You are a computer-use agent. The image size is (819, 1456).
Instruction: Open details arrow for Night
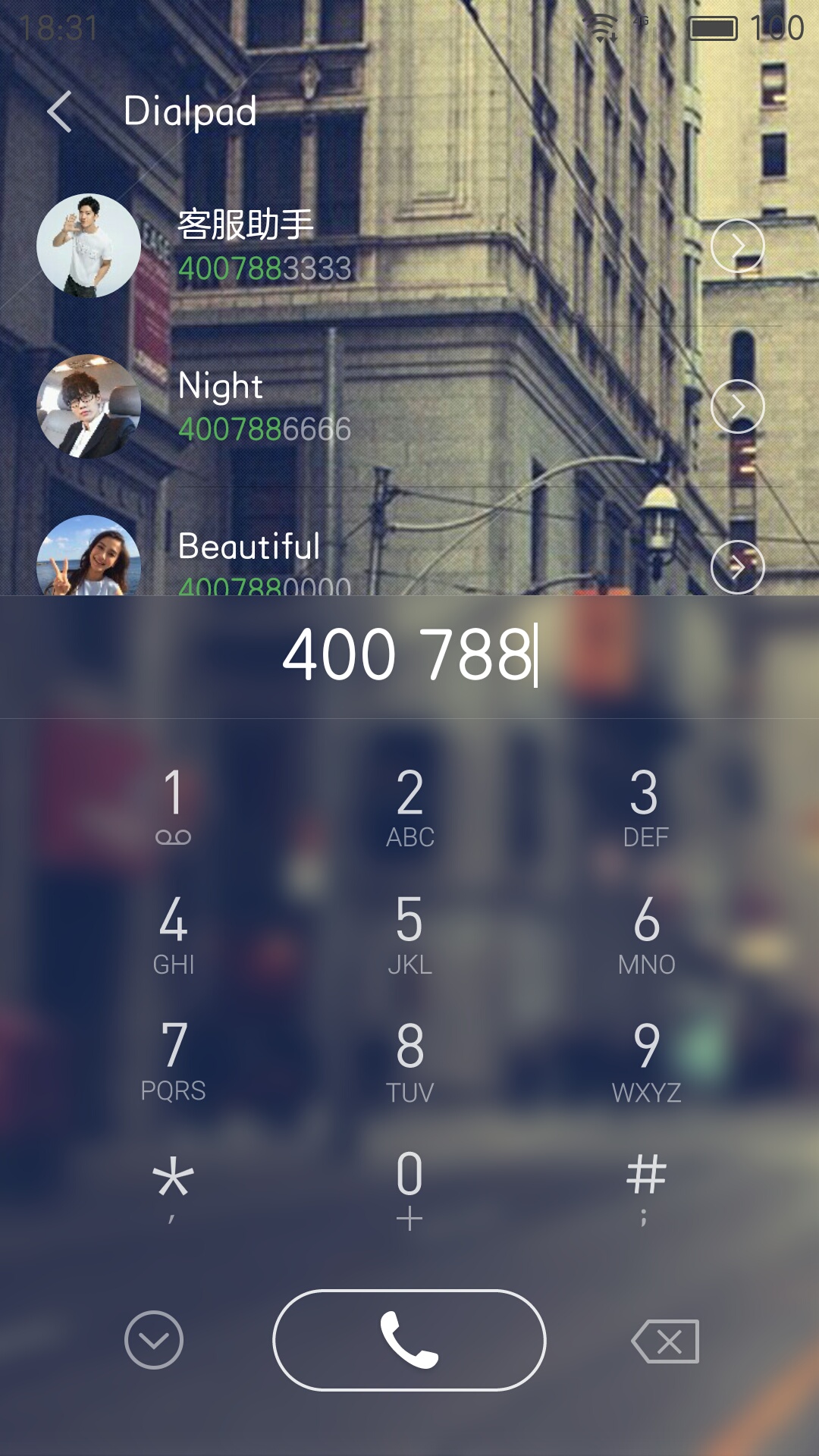pos(737,406)
